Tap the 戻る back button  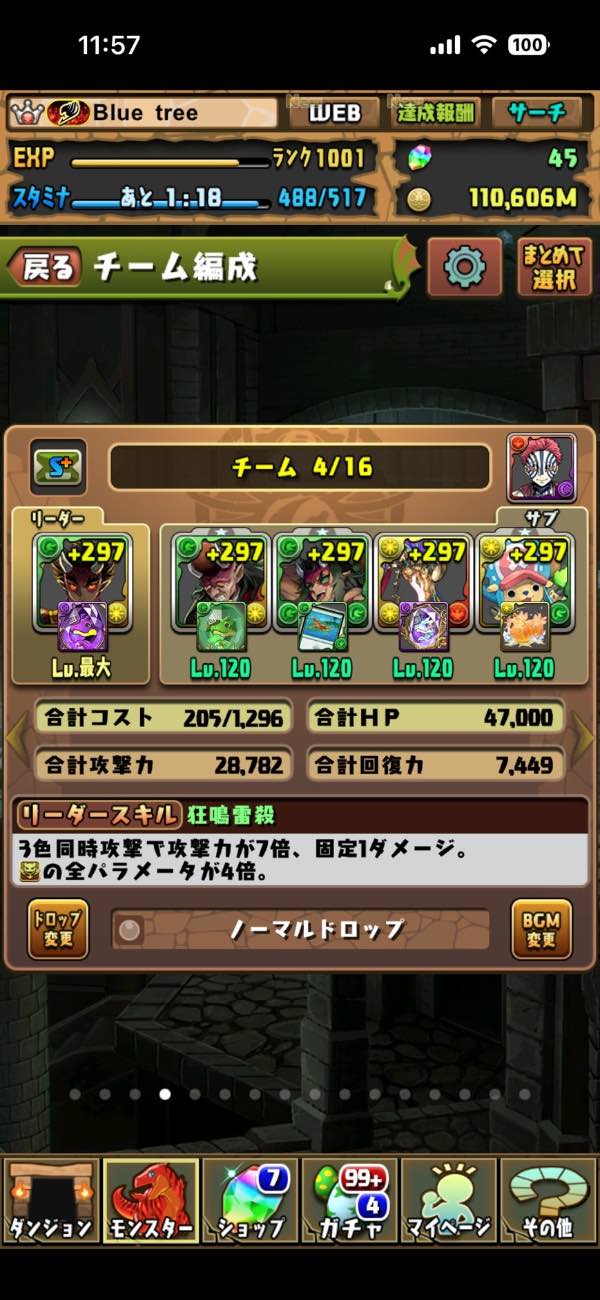tap(43, 267)
